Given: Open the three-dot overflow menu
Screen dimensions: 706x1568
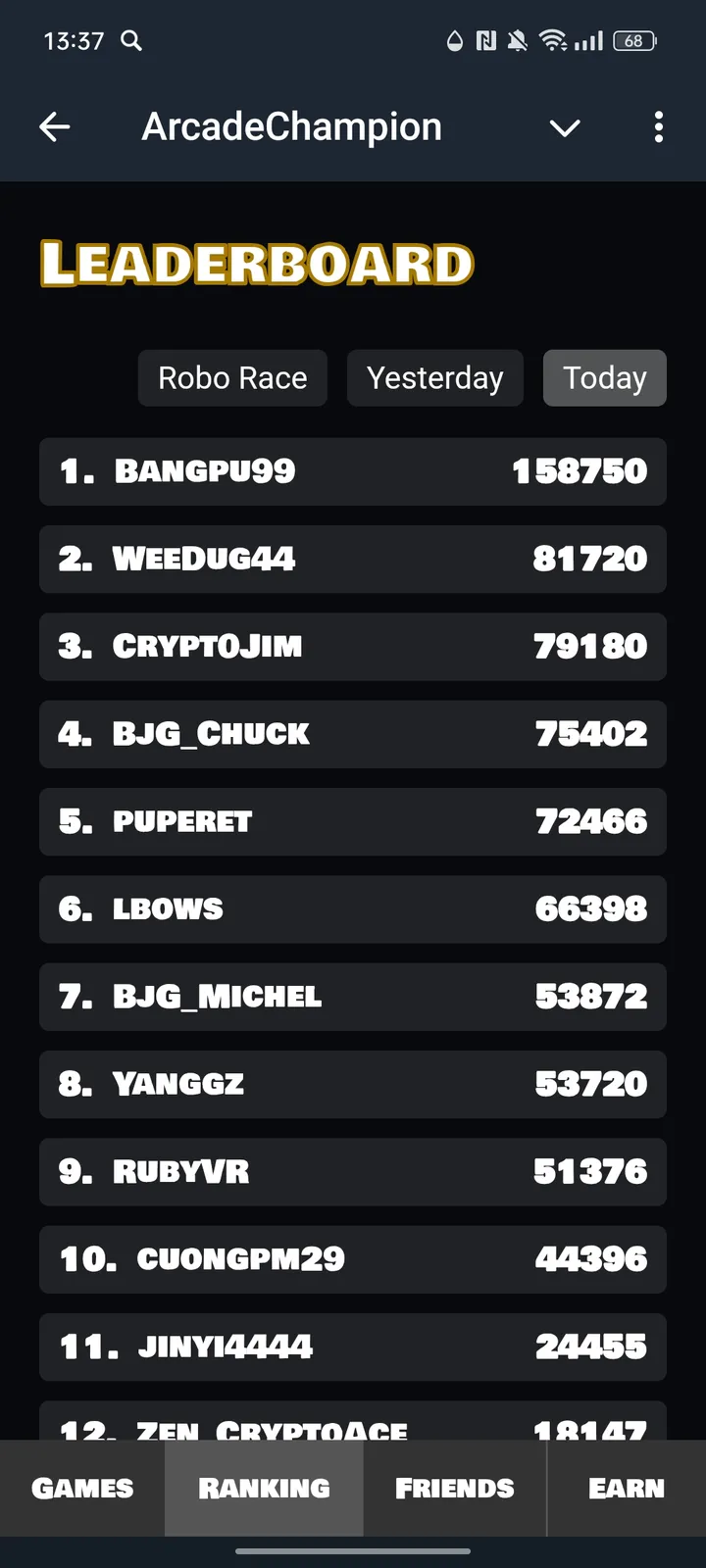Looking at the screenshot, I should [x=659, y=127].
